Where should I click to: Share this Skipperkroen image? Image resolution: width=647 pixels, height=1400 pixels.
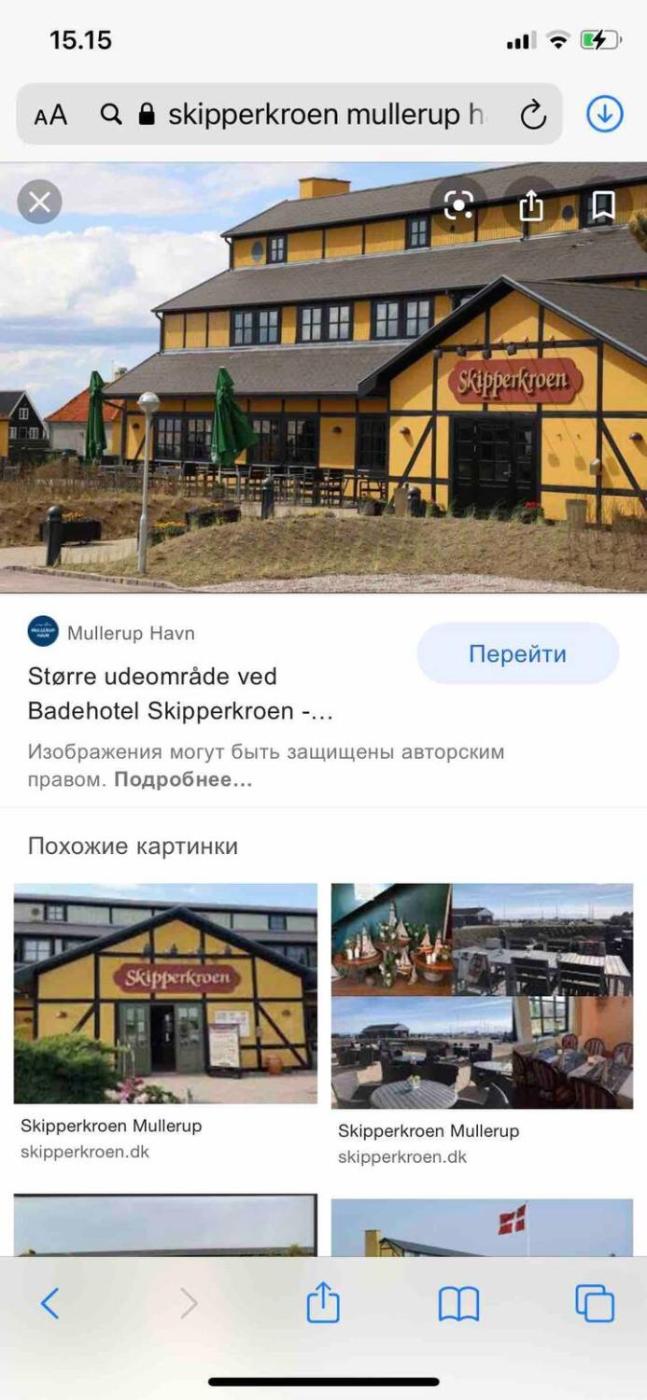[531, 205]
